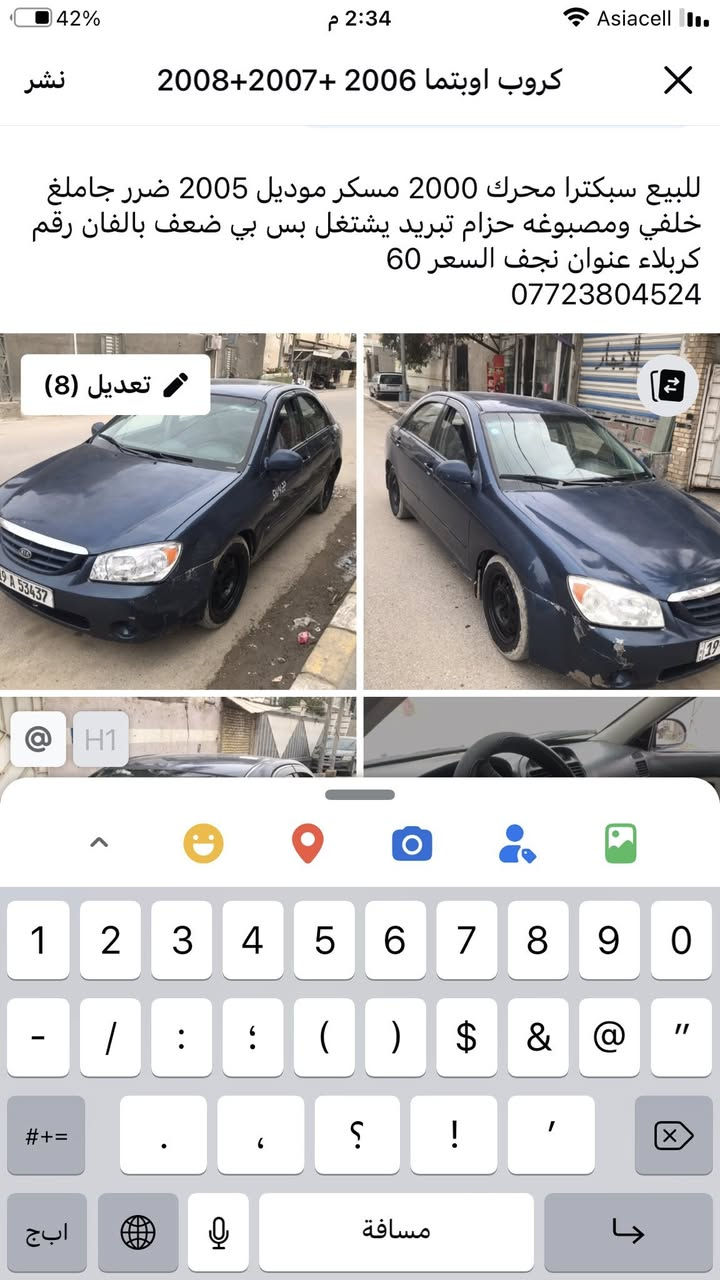Start voice dictation with the microphone key
This screenshot has height=1280, width=720.
click(x=219, y=1233)
